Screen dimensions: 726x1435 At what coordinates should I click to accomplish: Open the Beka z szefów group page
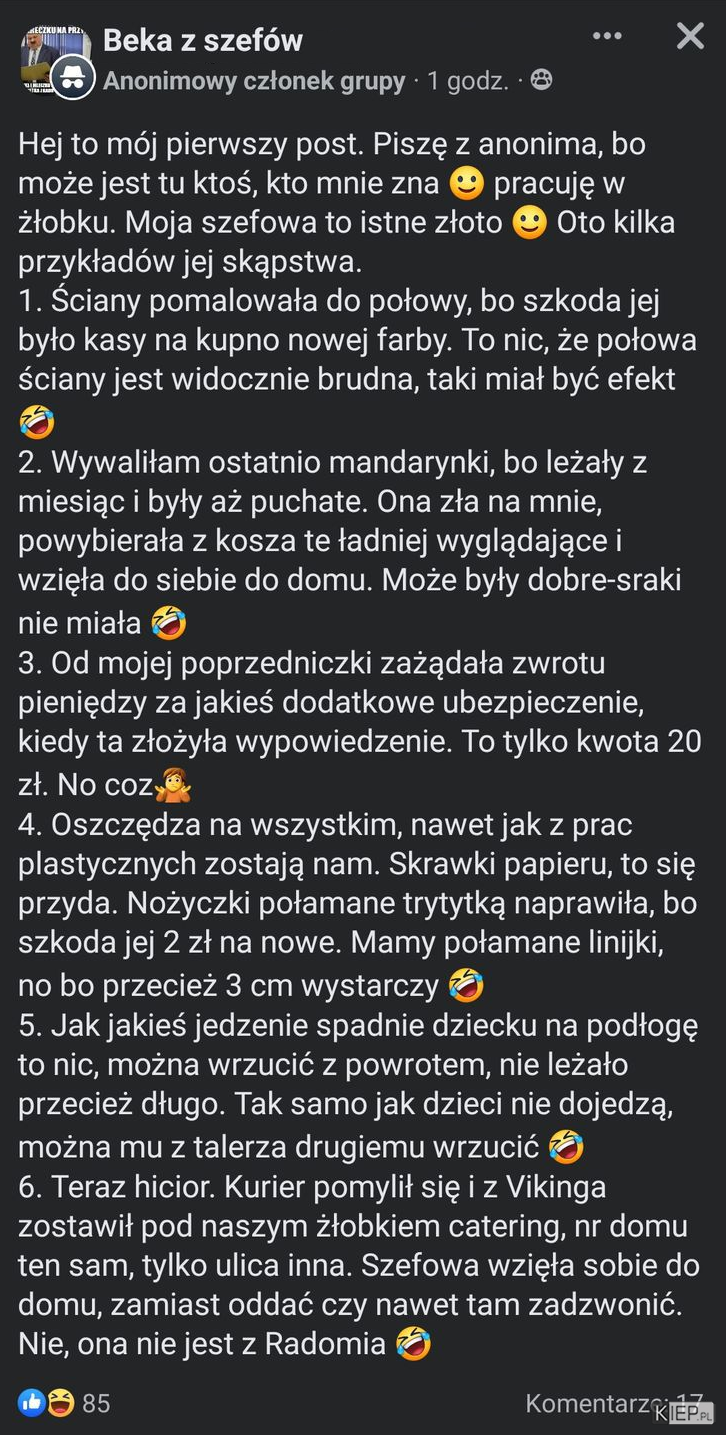[x=202, y=40]
